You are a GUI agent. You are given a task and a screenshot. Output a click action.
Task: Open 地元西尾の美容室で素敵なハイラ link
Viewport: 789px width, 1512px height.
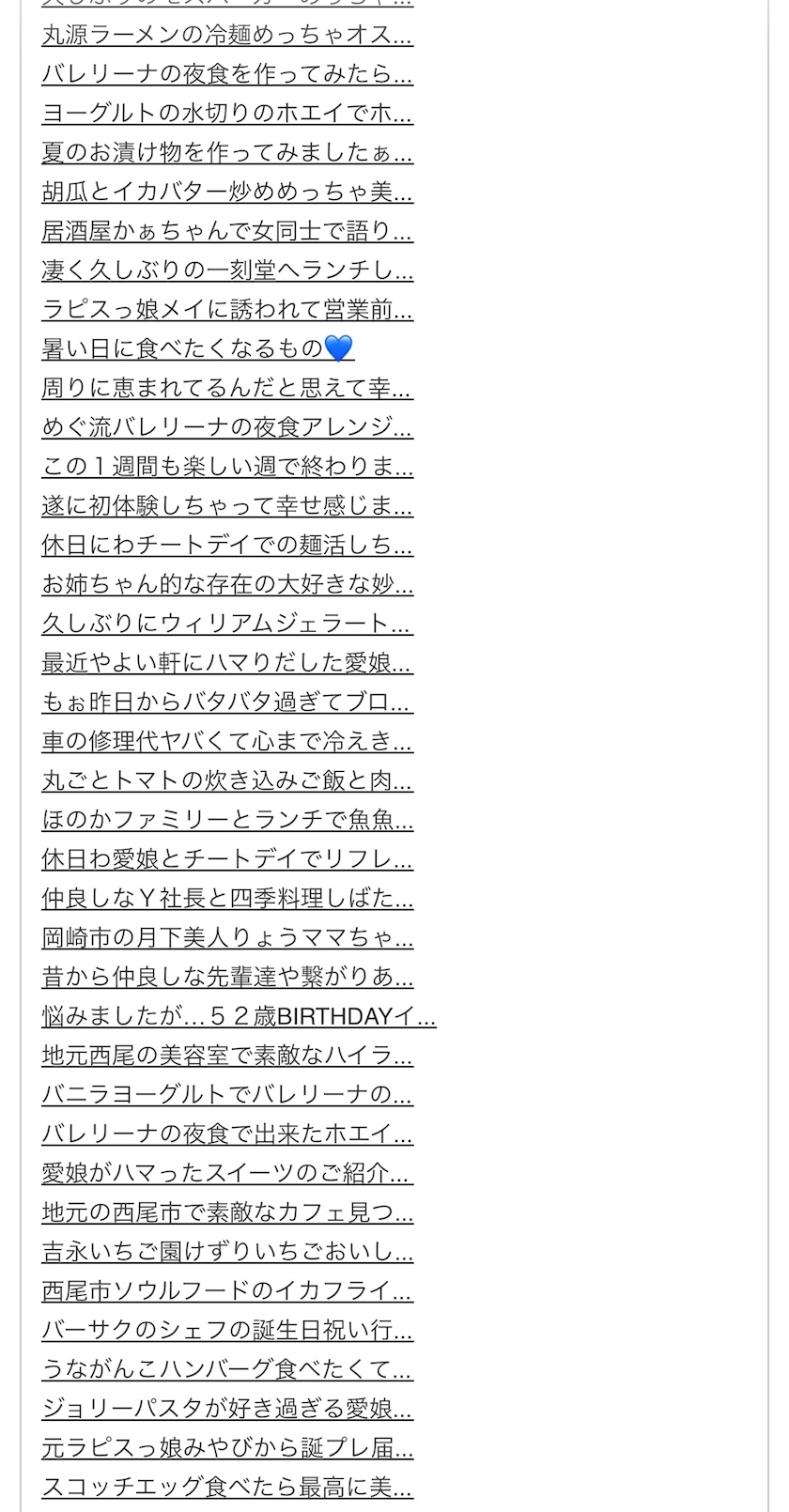point(227,1056)
